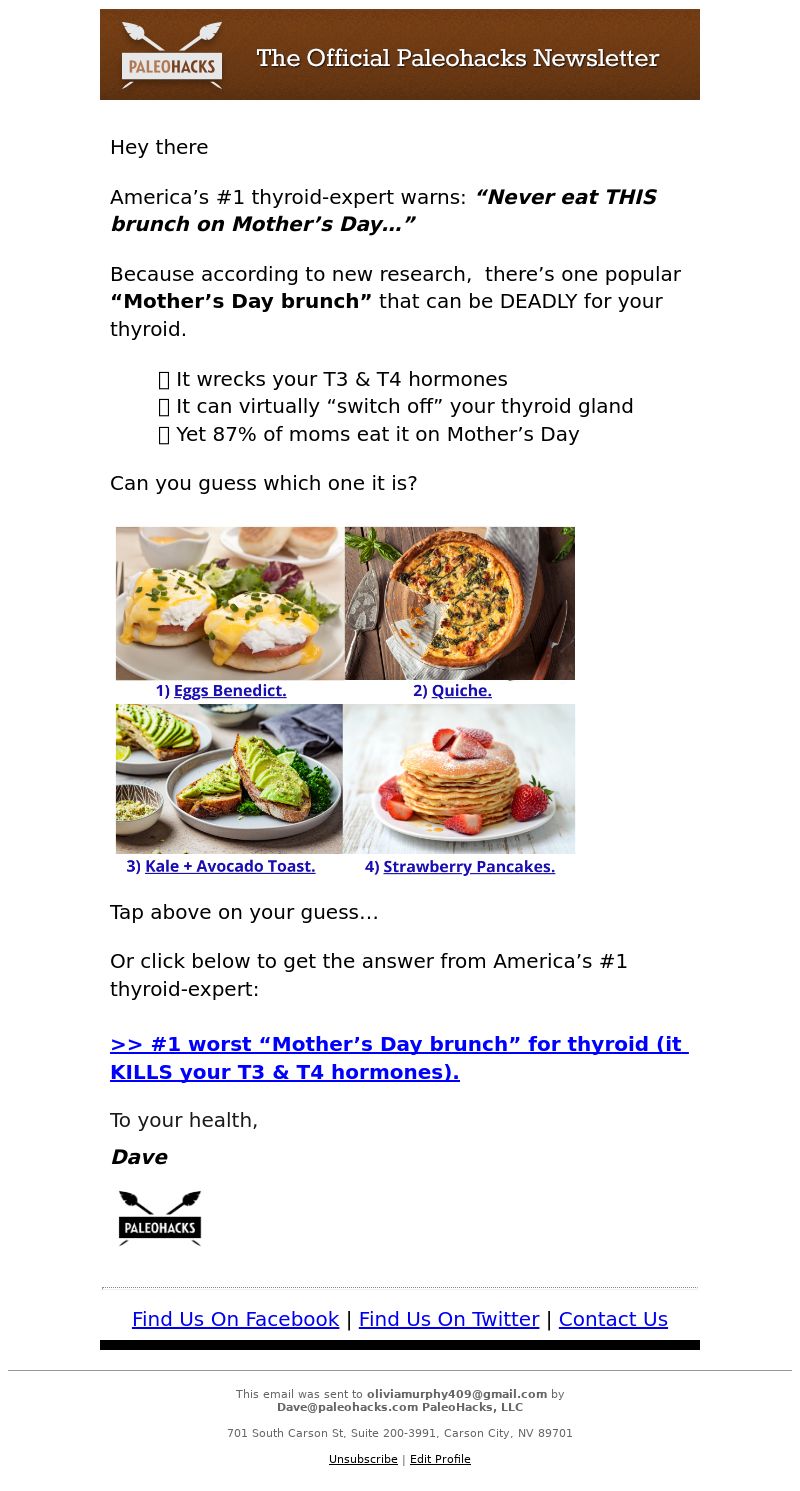Tap the Eggs Benedict photo
Image resolution: width=800 pixels, height=1491 pixels.
point(230,603)
